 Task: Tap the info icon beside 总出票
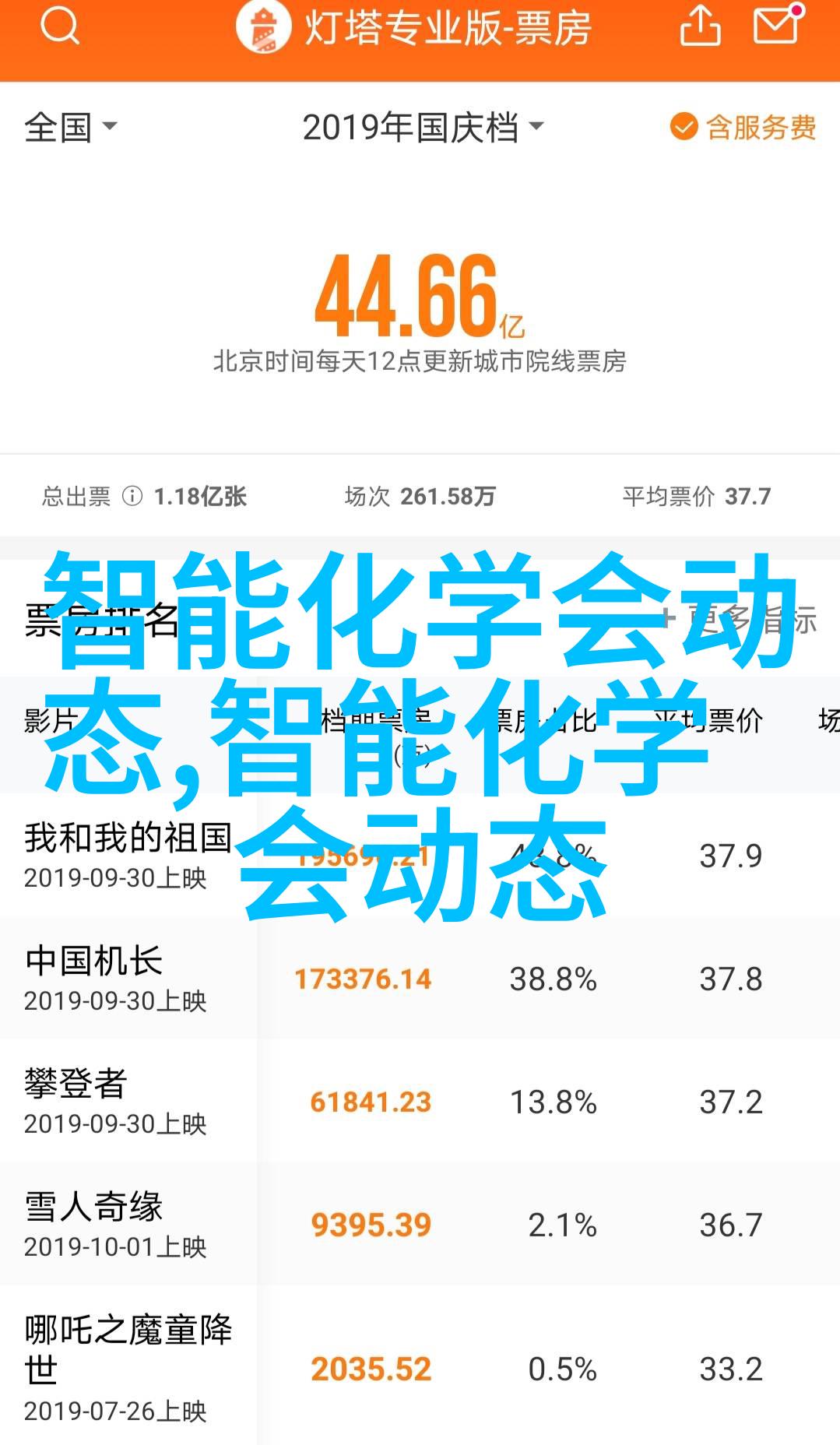point(132,496)
